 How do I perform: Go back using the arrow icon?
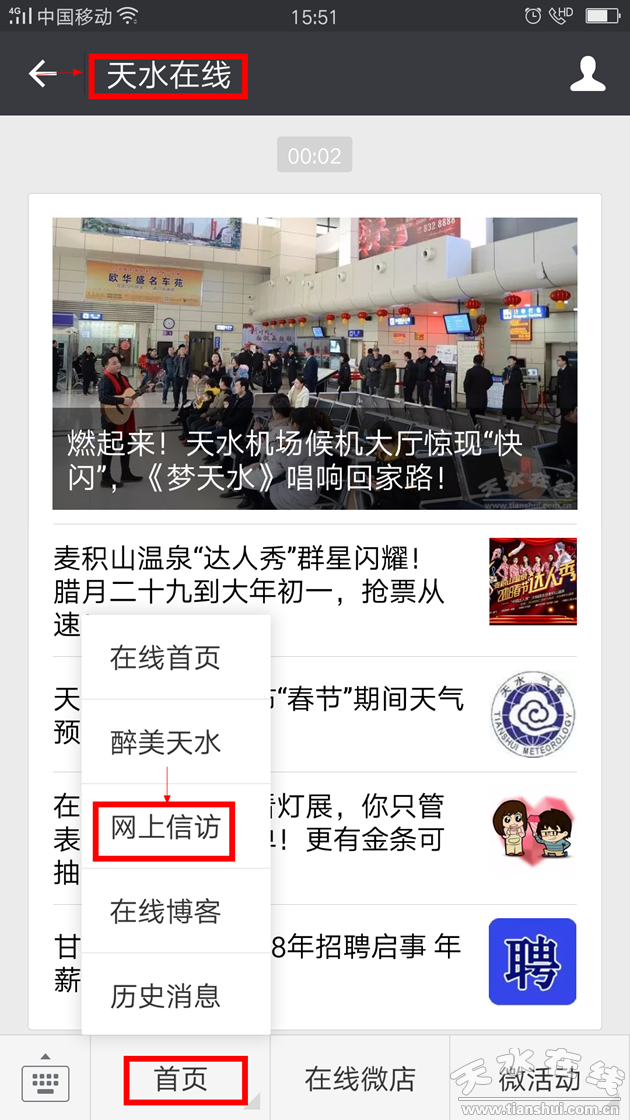pos(42,73)
